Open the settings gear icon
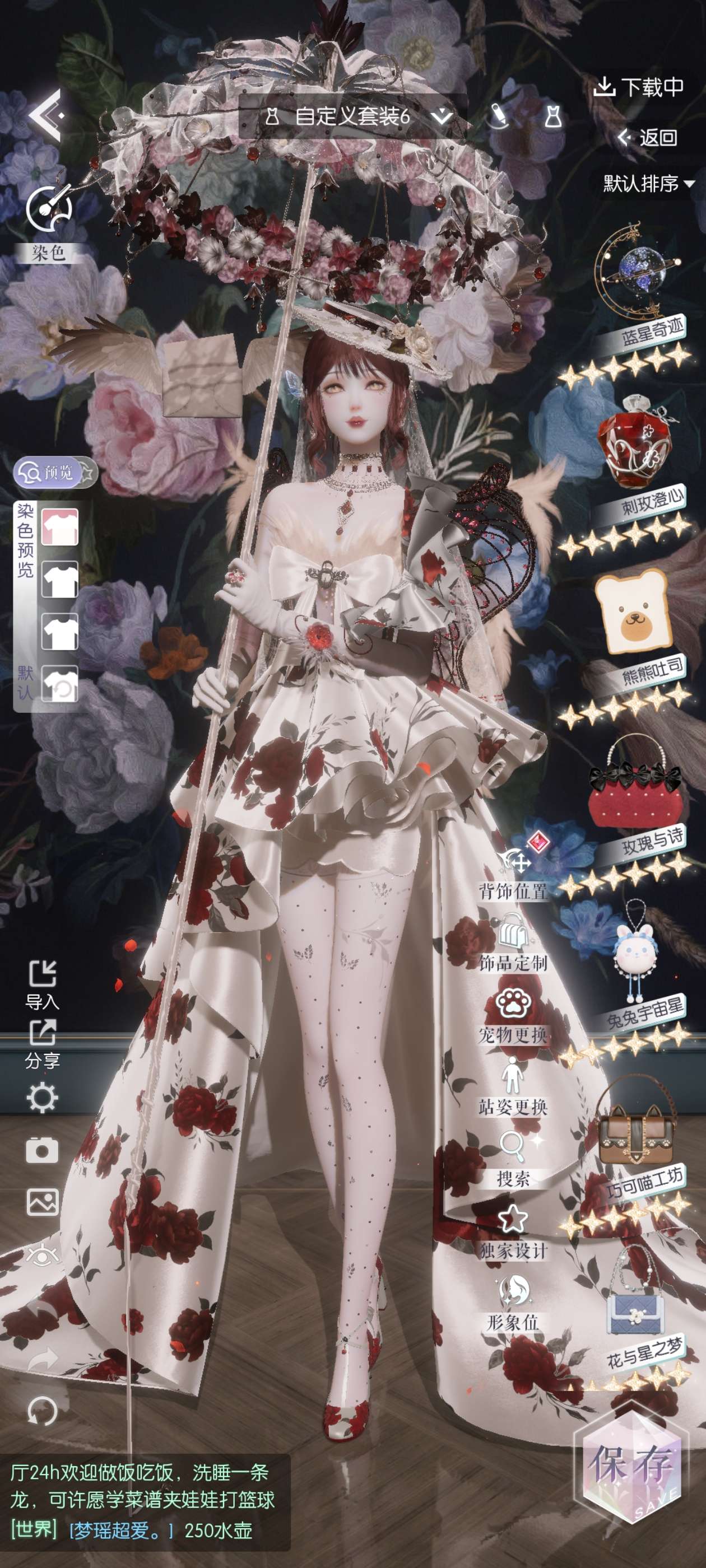Image resolution: width=706 pixels, height=1568 pixels. pyautogui.click(x=42, y=1098)
